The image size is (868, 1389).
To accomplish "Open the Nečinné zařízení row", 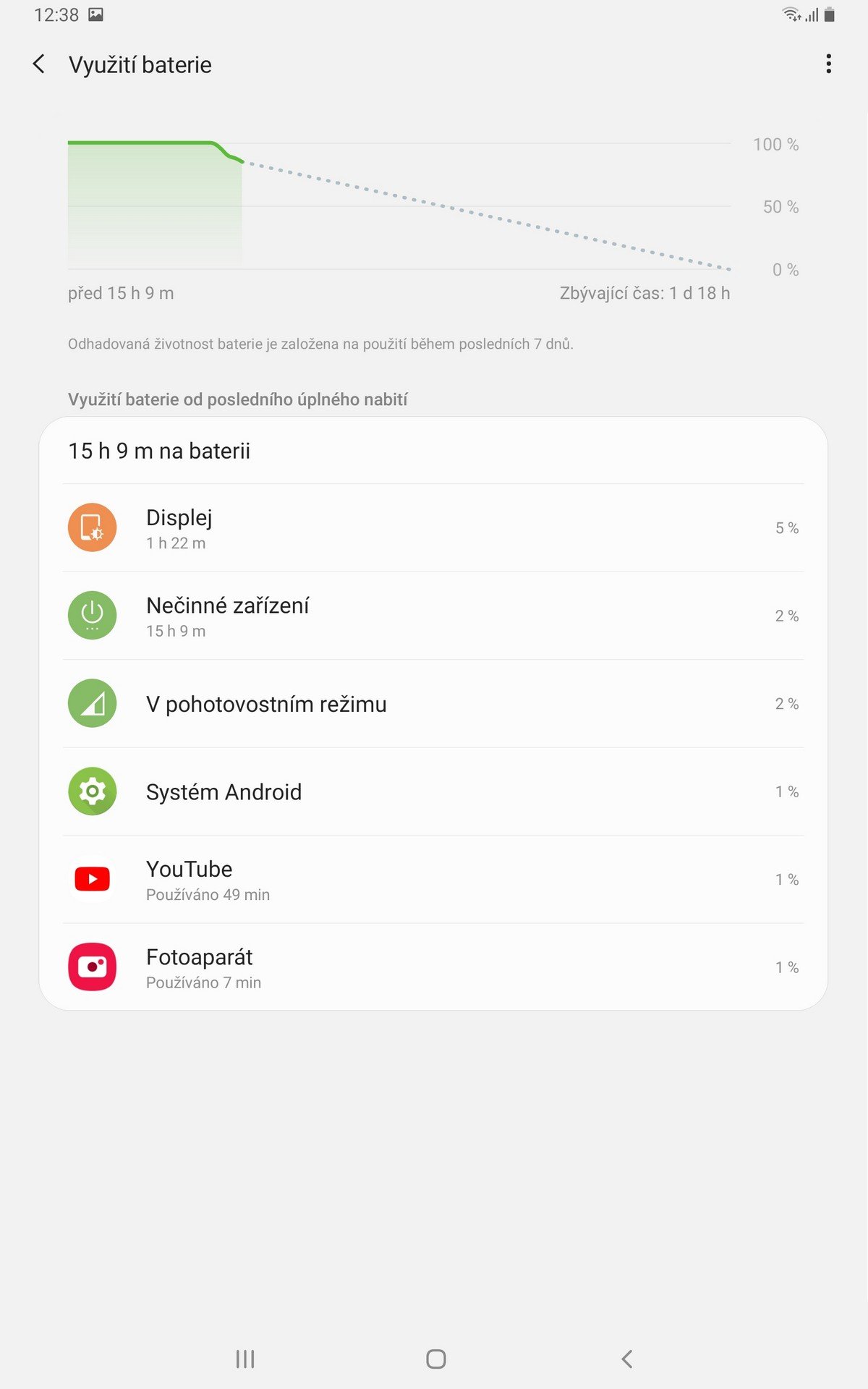I will (433, 616).
